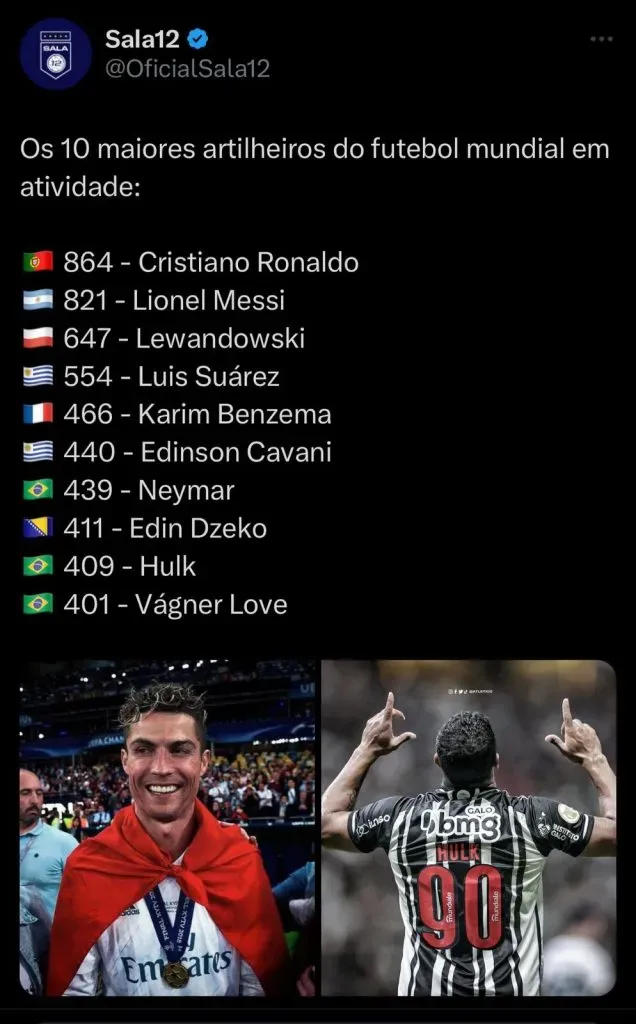Open the @OficialSala12 profile handle

tap(187, 69)
